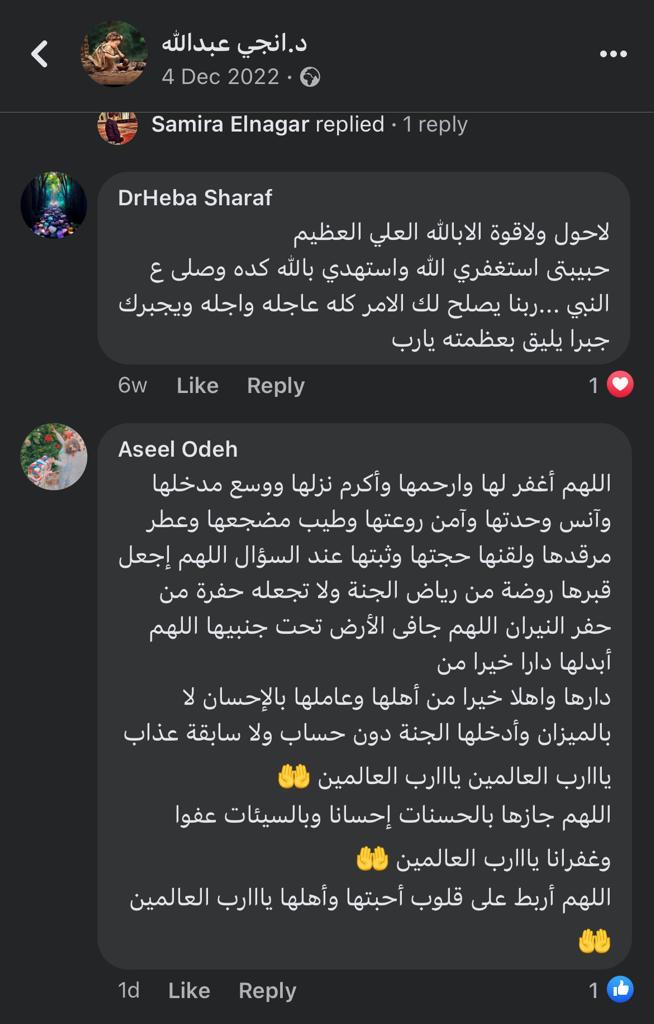Open the post author's profile picture
The width and height of the screenshot is (654, 1024).
pos(113,54)
